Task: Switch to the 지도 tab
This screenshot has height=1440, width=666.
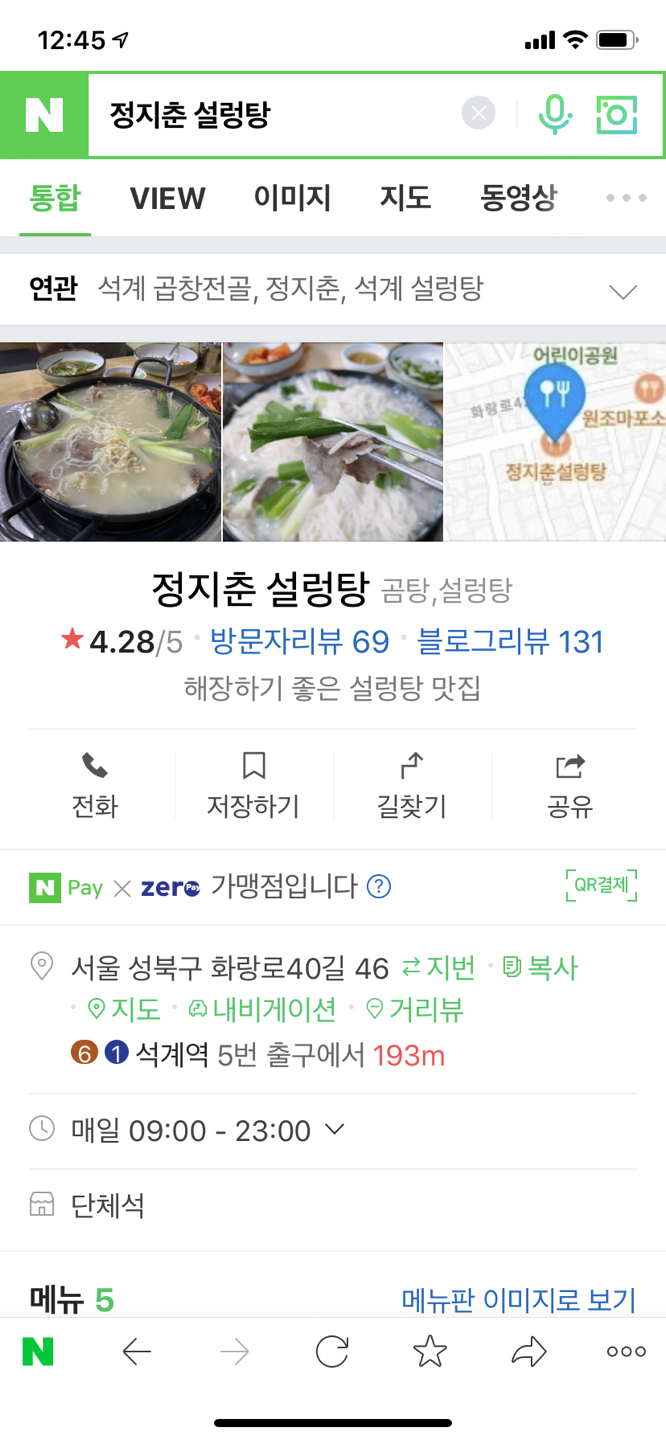Action: 405,198
